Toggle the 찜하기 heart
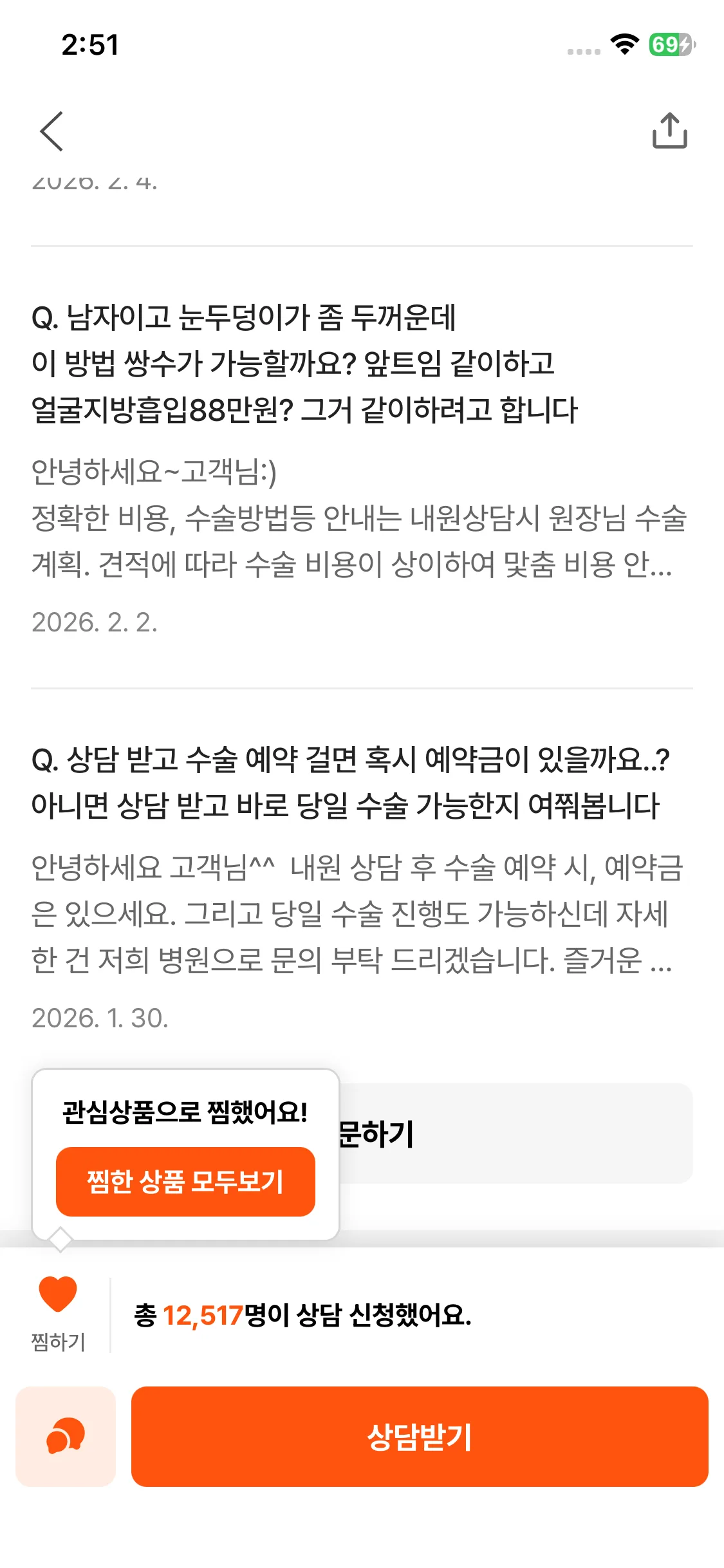 click(58, 1295)
